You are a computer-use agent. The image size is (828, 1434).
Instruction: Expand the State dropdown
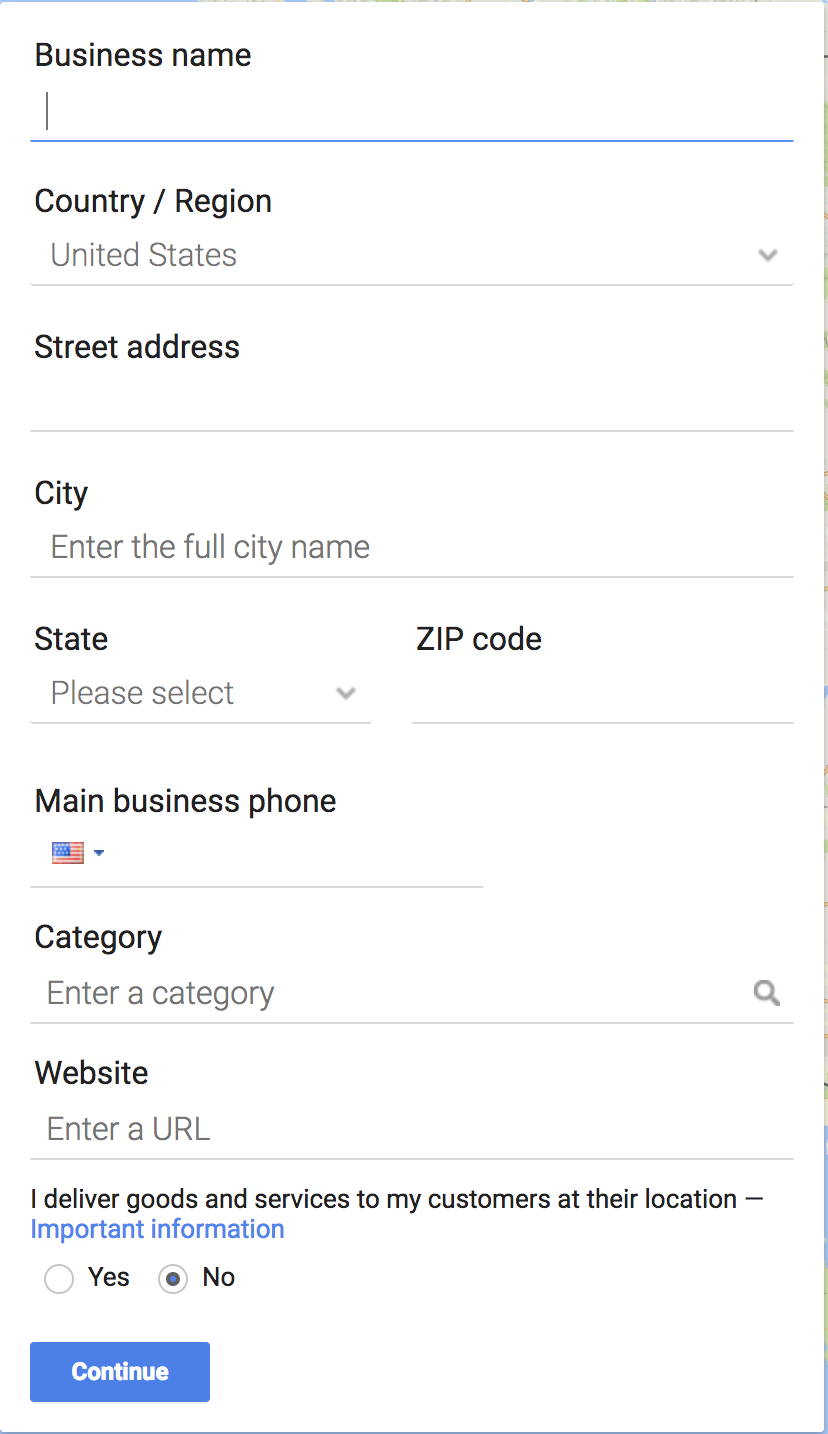coord(201,694)
